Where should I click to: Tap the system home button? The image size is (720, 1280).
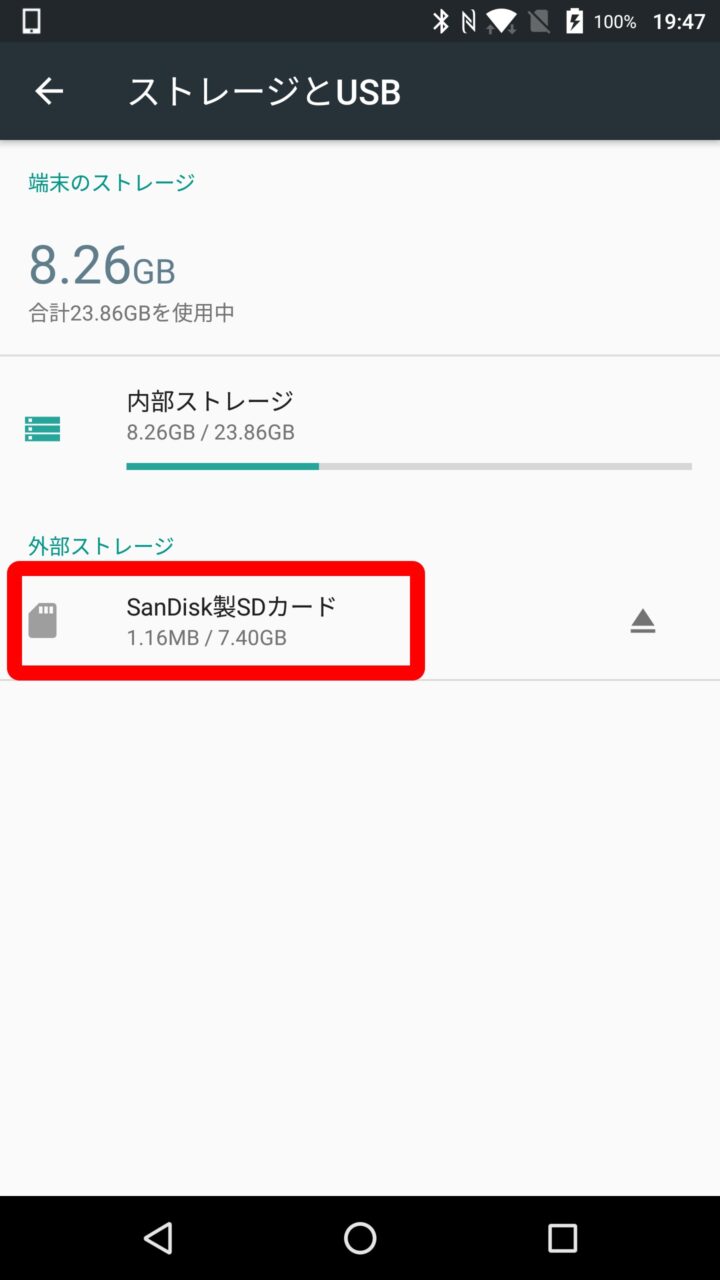360,1238
